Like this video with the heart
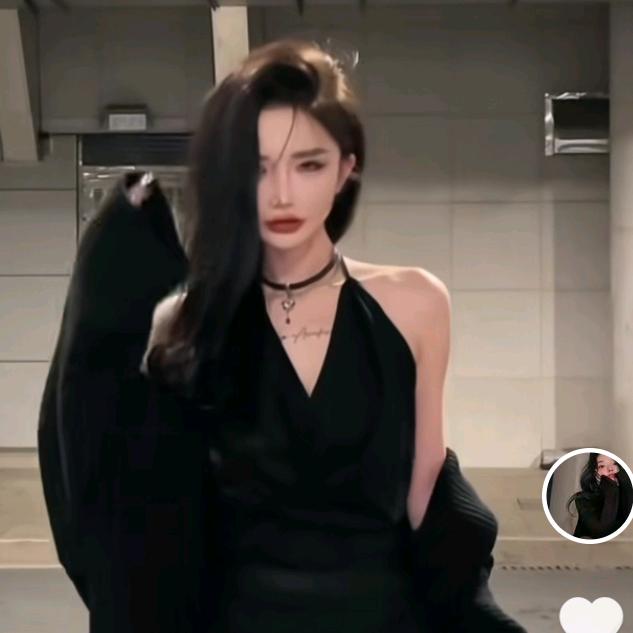This screenshot has height=633, width=633. click(591, 614)
